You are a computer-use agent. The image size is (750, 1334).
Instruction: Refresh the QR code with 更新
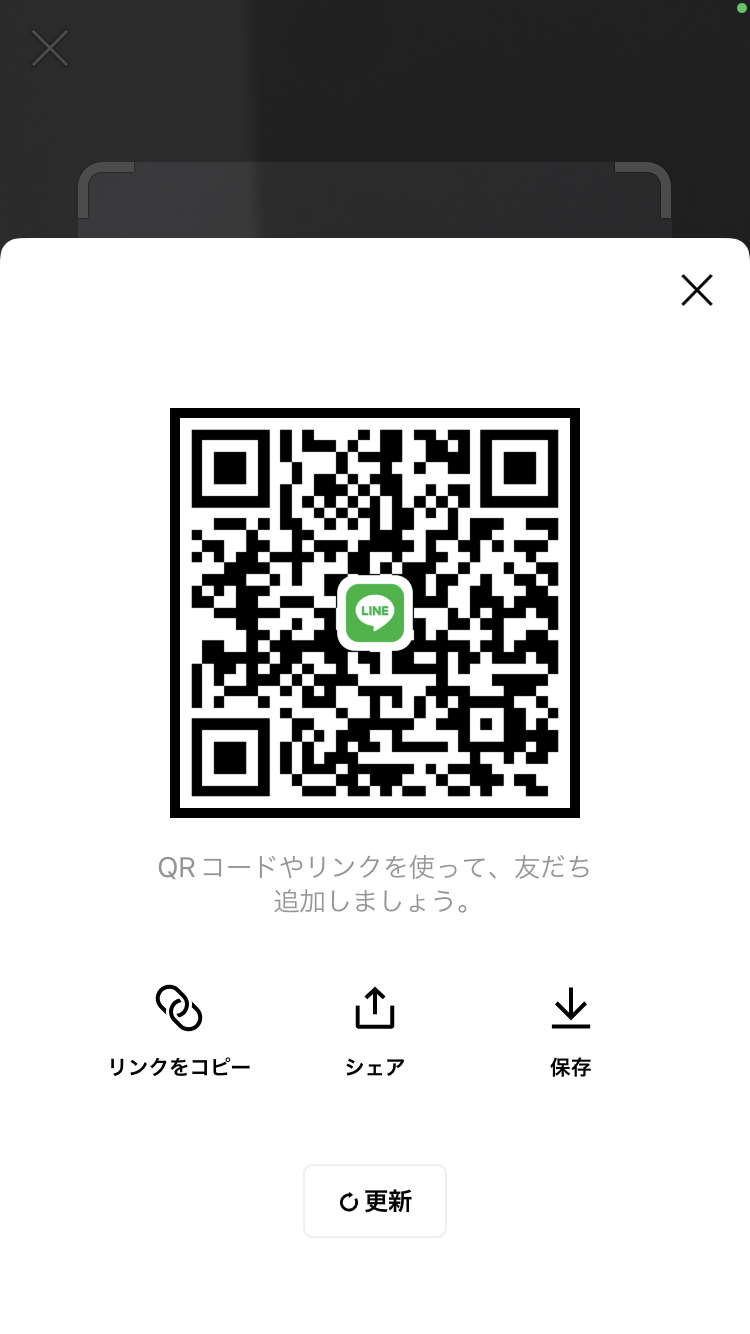pyautogui.click(x=375, y=1201)
